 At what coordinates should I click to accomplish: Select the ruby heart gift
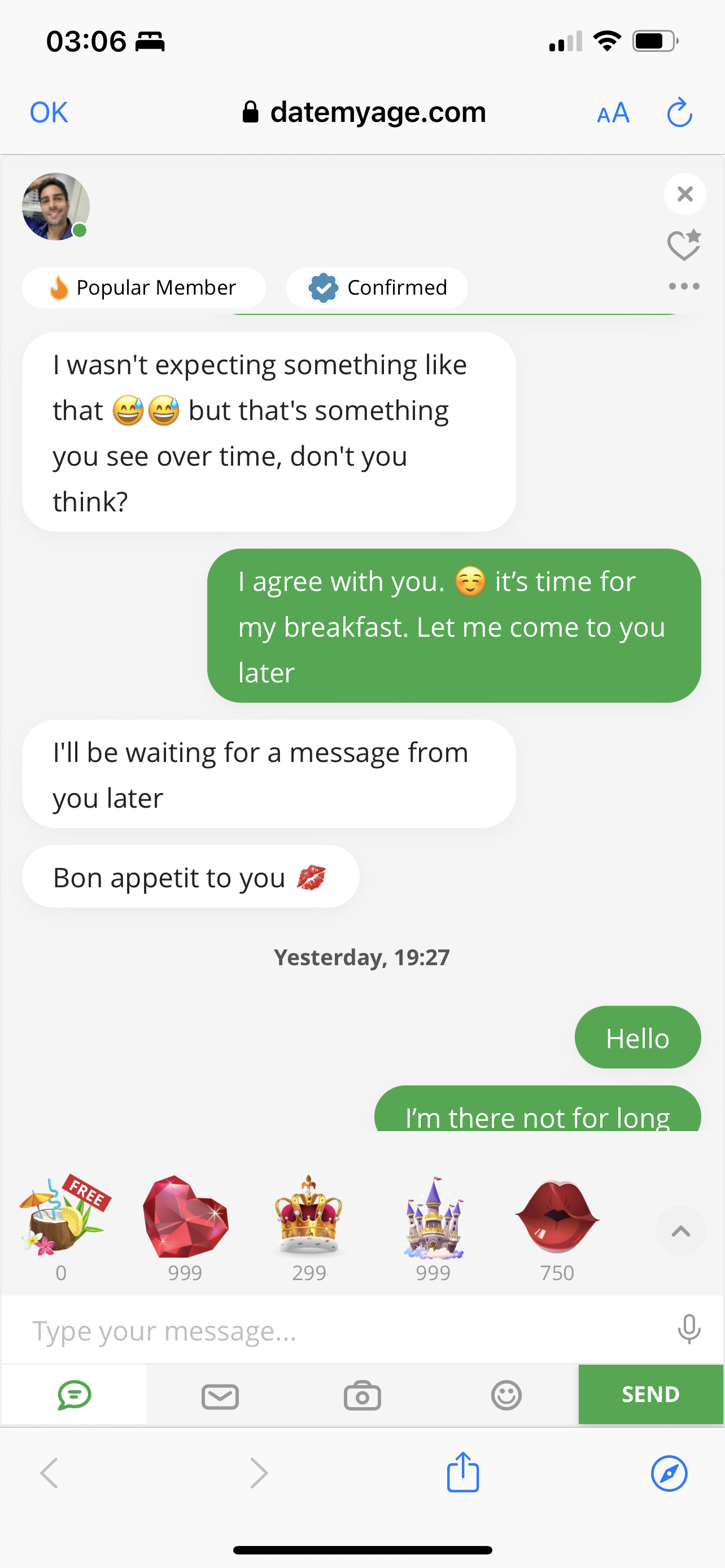coord(185,1217)
